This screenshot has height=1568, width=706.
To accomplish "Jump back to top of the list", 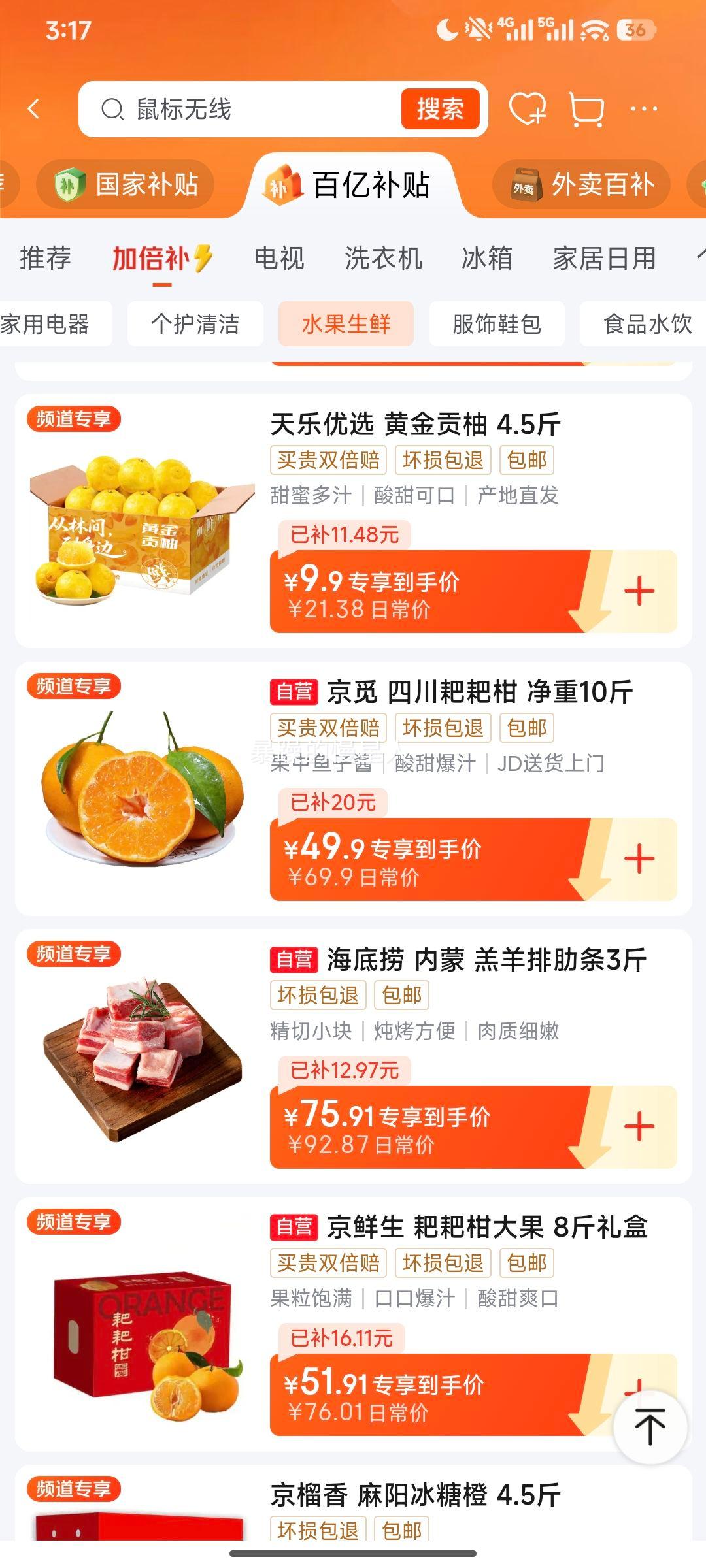I will 650,1428.
